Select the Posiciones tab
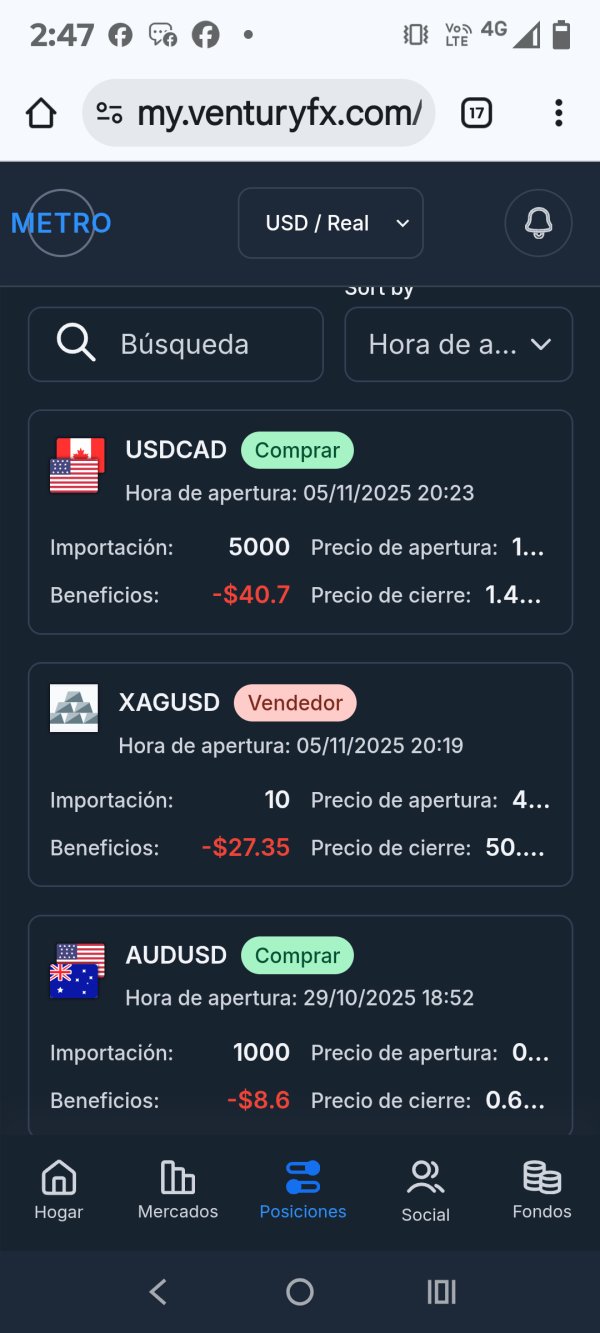The height and width of the screenshot is (1333, 600). (303, 1190)
